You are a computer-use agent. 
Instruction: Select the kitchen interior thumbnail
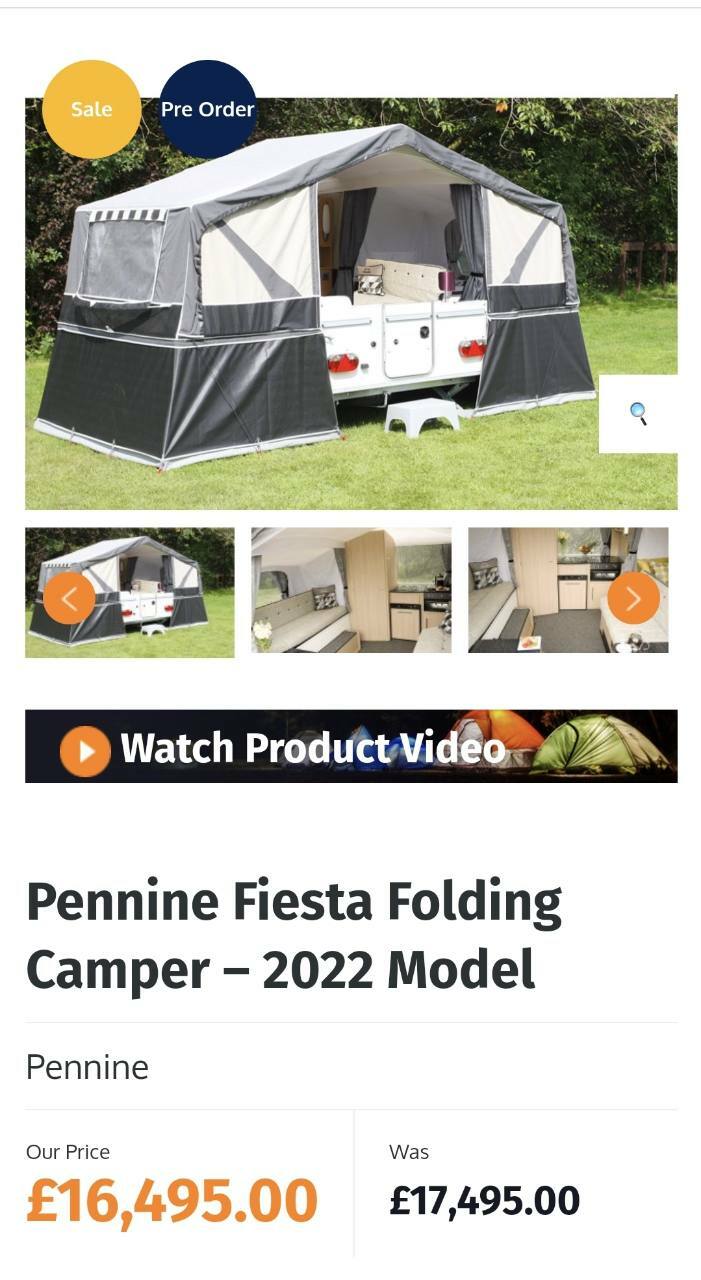pyautogui.click(x=568, y=591)
